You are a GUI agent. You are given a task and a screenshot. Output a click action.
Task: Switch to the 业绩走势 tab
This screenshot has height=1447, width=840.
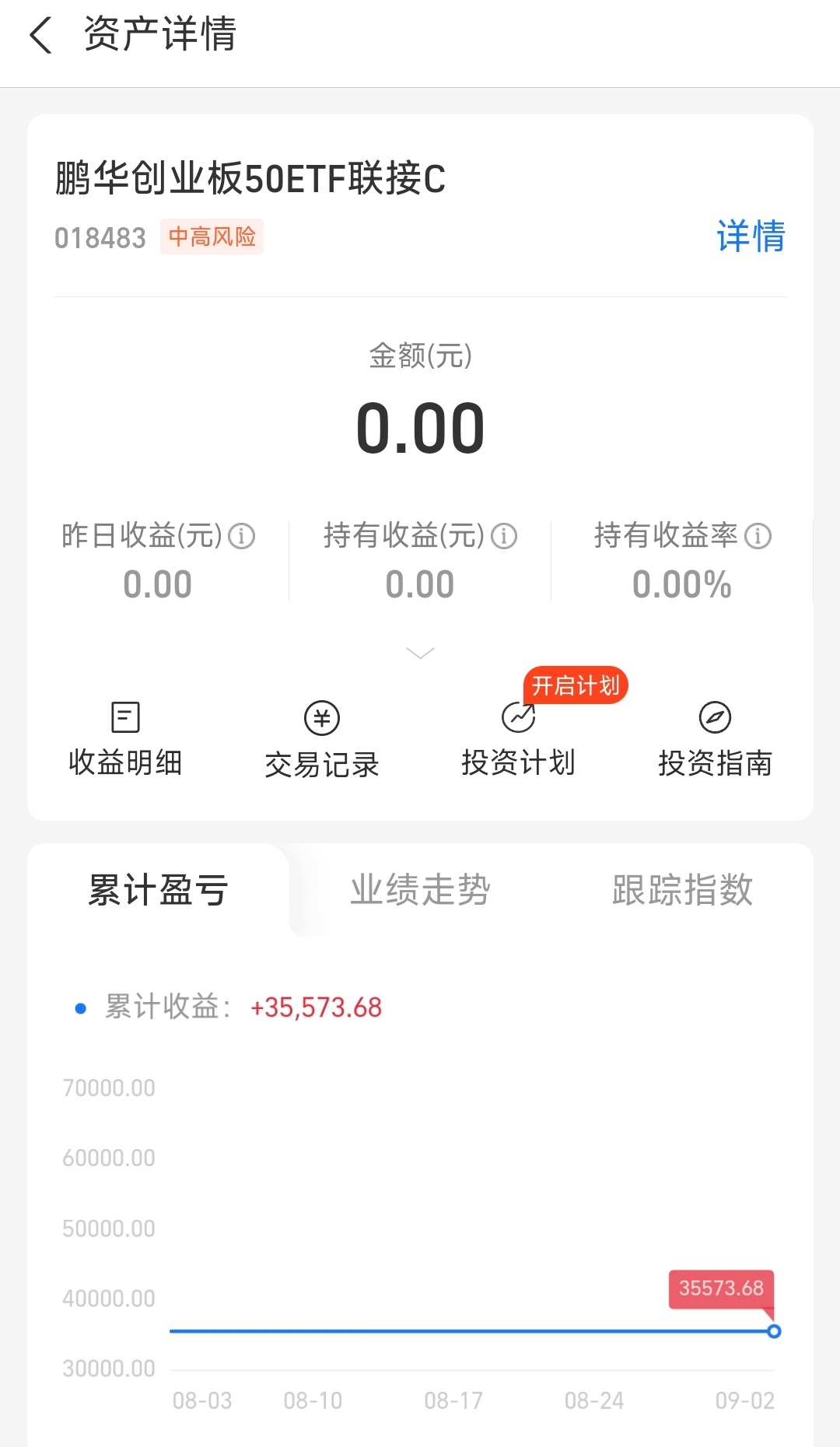coord(420,889)
